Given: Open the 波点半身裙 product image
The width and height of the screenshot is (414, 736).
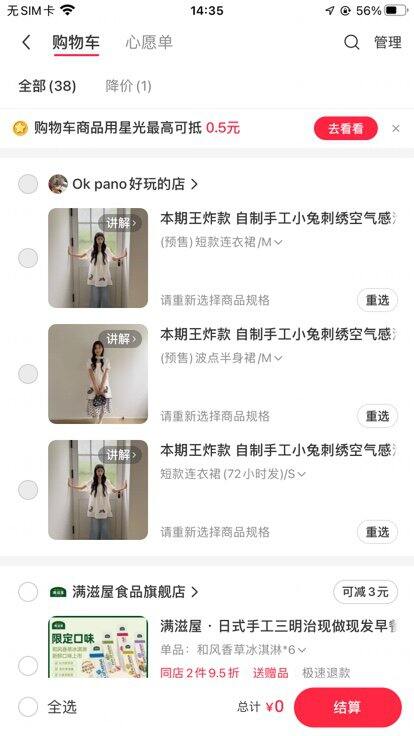Looking at the screenshot, I should [x=98, y=374].
